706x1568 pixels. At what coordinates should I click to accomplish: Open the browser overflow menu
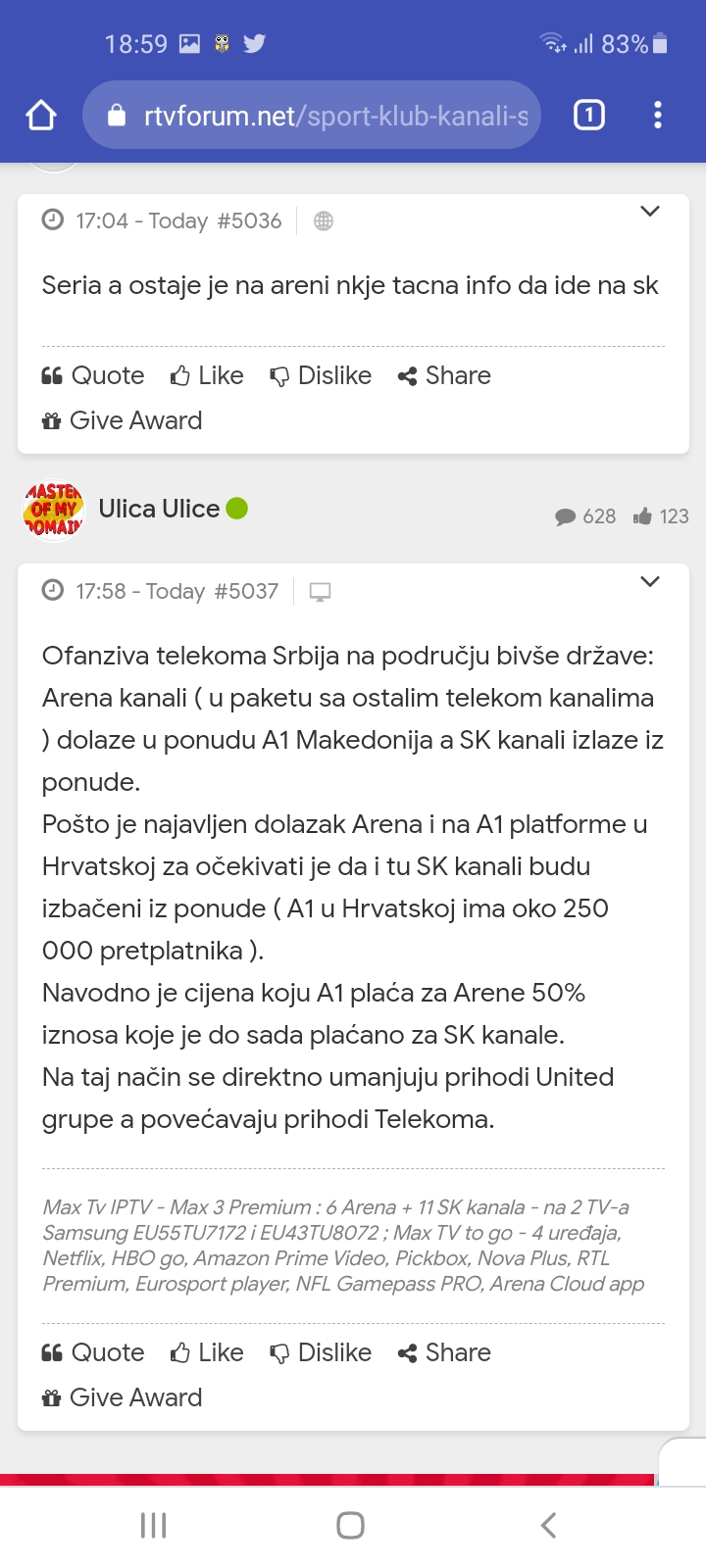coord(658,116)
